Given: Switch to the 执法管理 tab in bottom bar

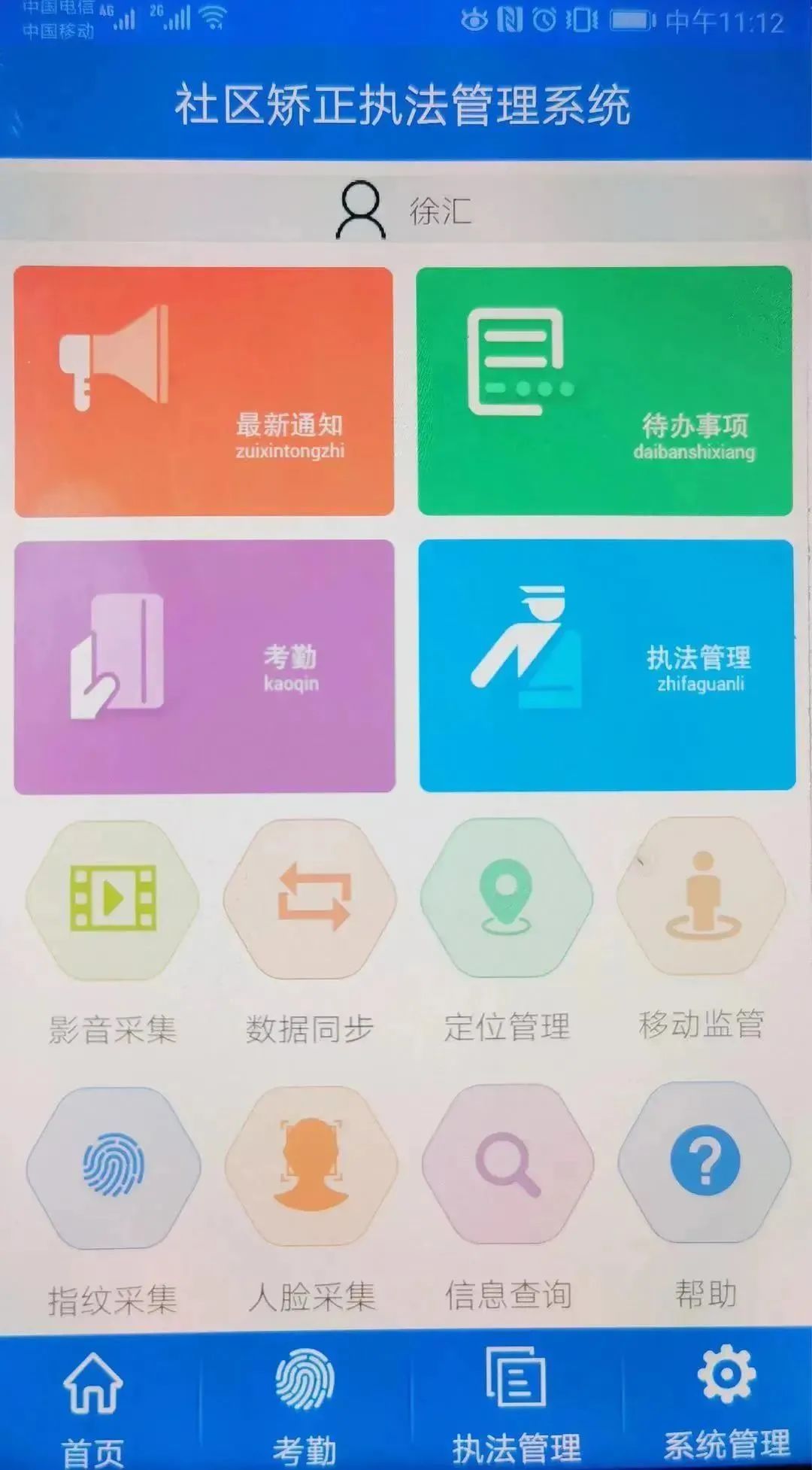Looking at the screenshot, I should [x=517, y=1404].
